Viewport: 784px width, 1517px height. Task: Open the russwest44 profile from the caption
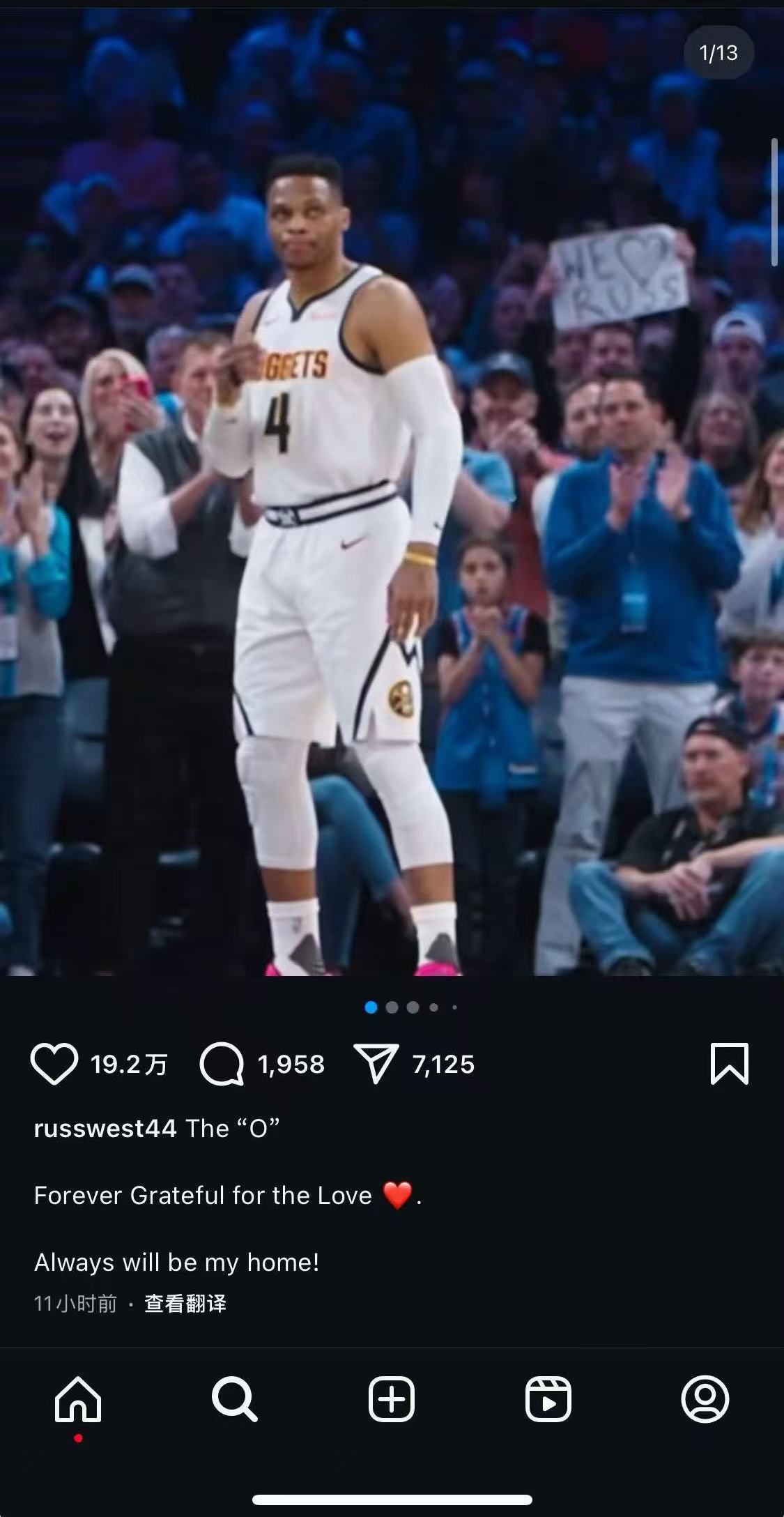(105, 1129)
